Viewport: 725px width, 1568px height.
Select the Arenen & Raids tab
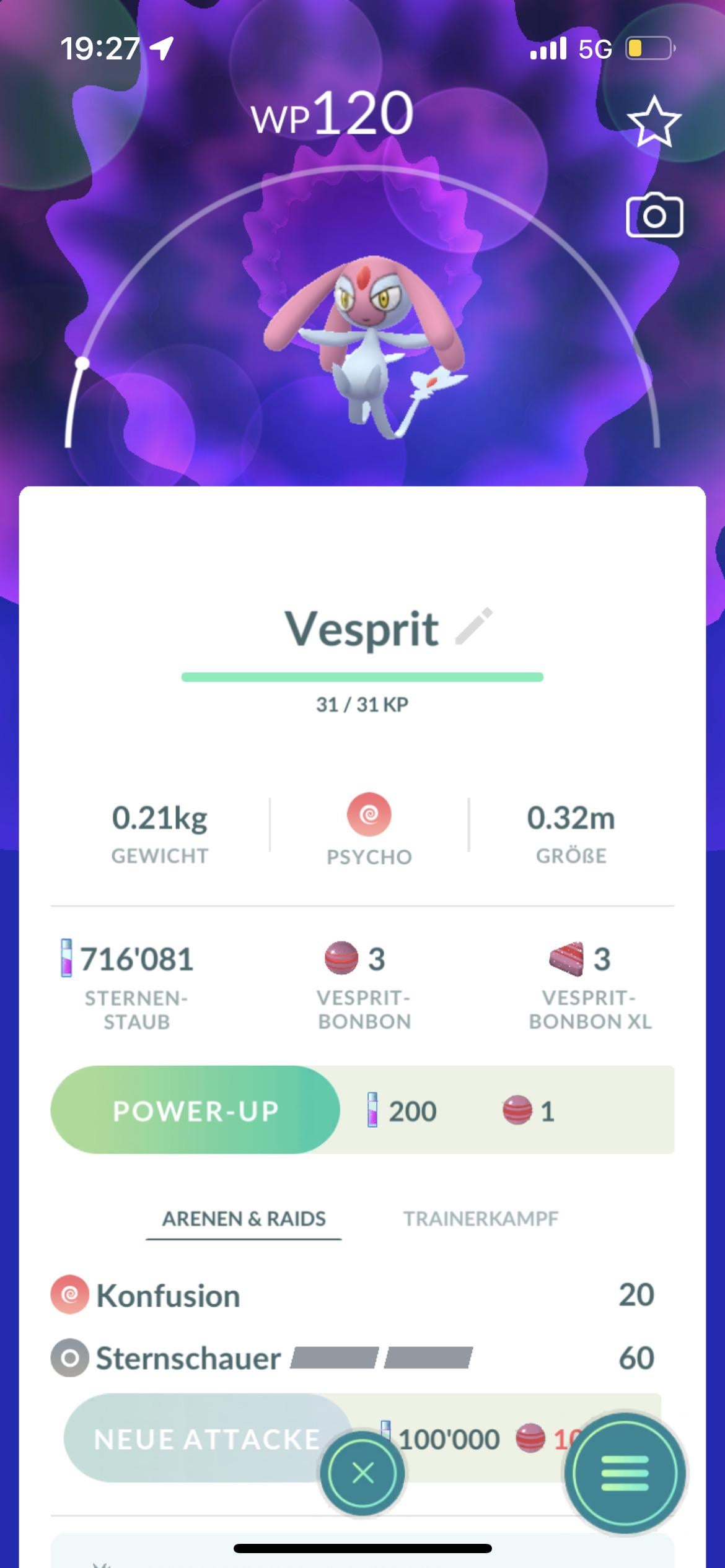click(244, 1219)
